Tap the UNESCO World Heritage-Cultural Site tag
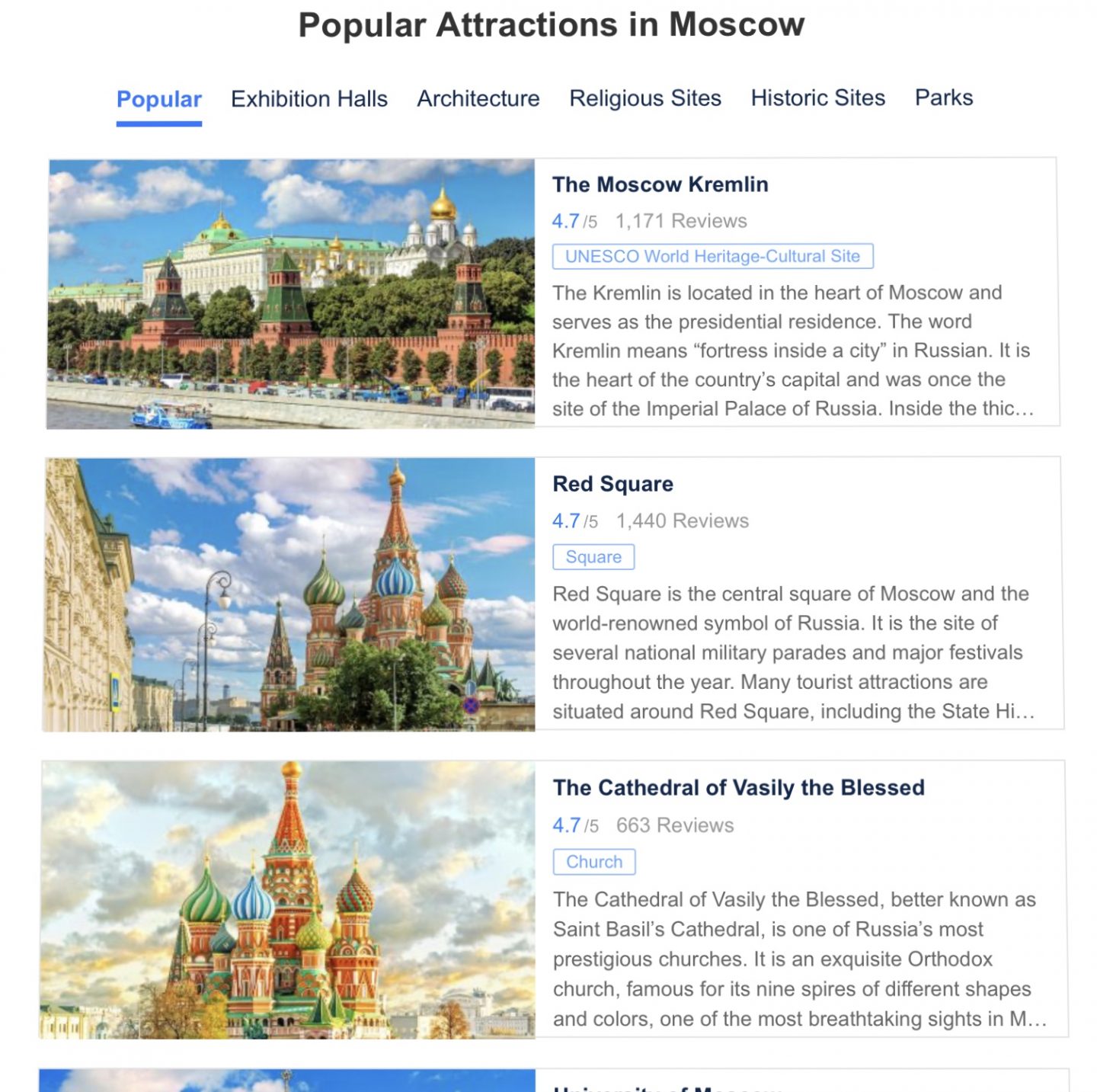The width and height of the screenshot is (1097, 1092). 712,256
